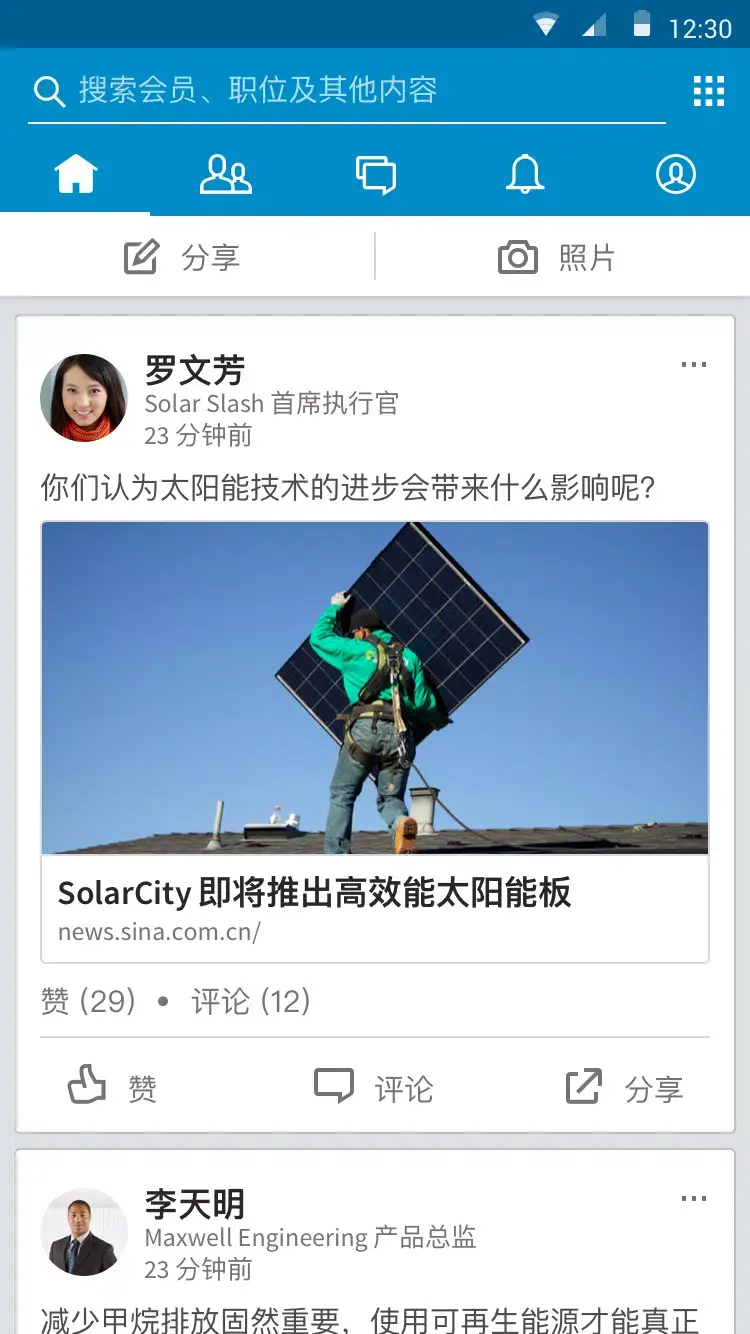
Task: Switch to the My Network tab
Action: (x=226, y=175)
